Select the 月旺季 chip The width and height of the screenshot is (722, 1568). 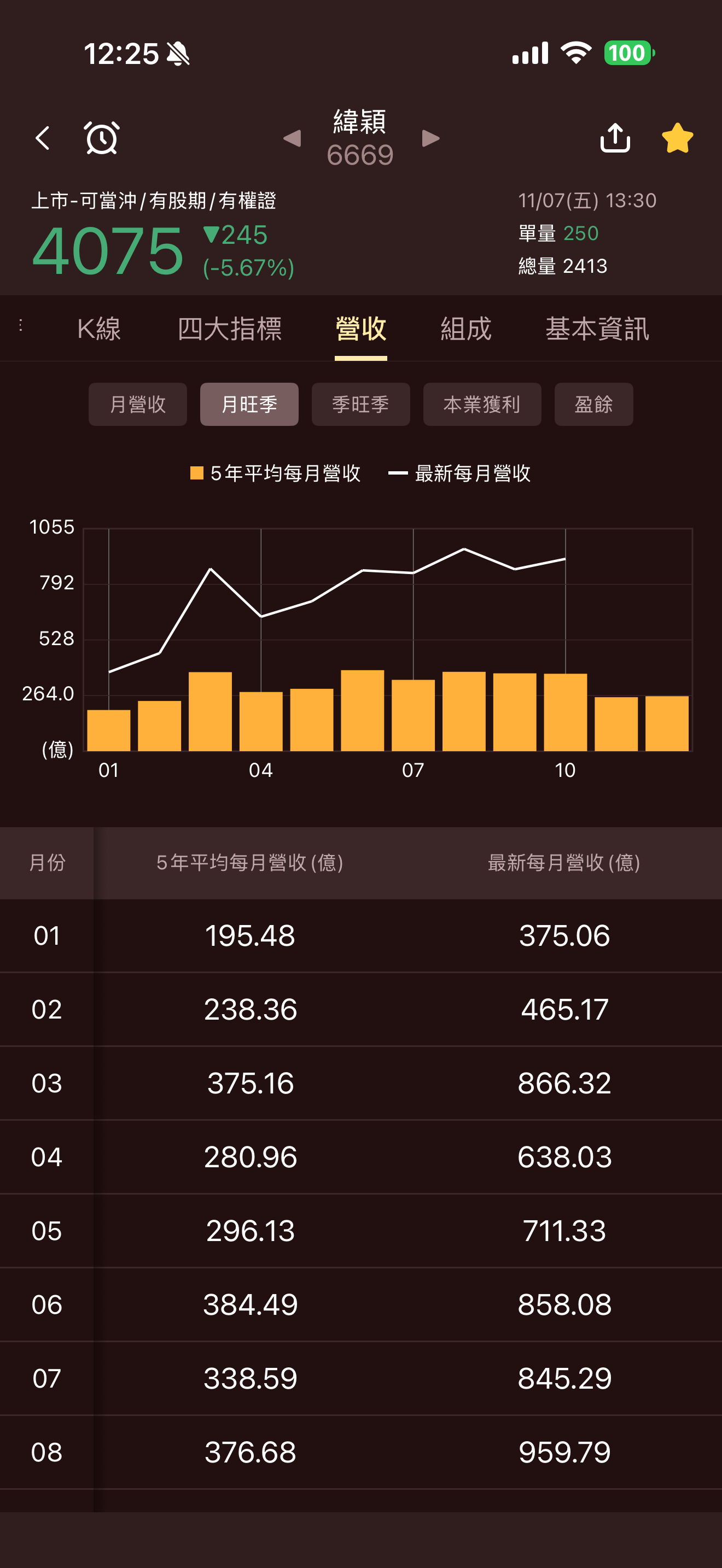[249, 404]
